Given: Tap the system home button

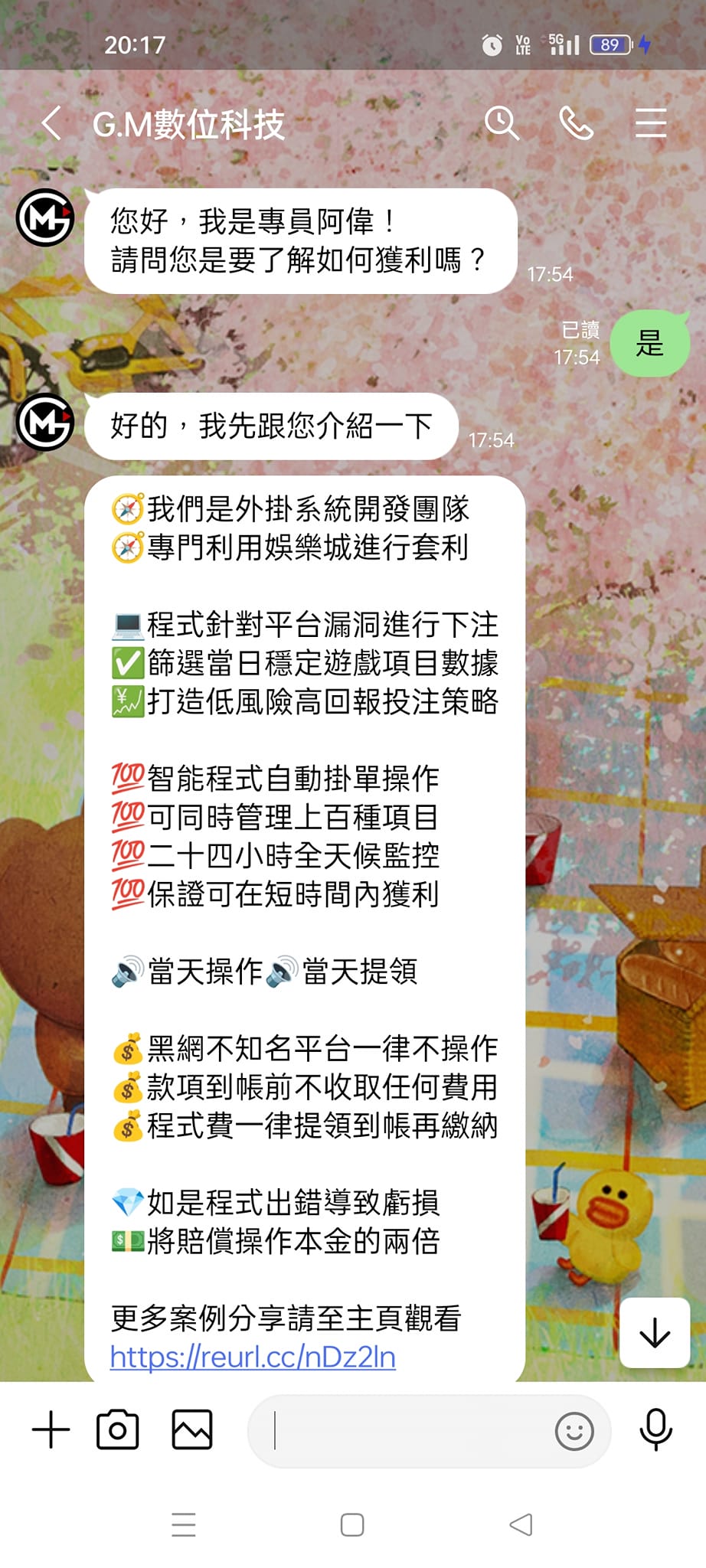Looking at the screenshot, I should tap(352, 1524).
